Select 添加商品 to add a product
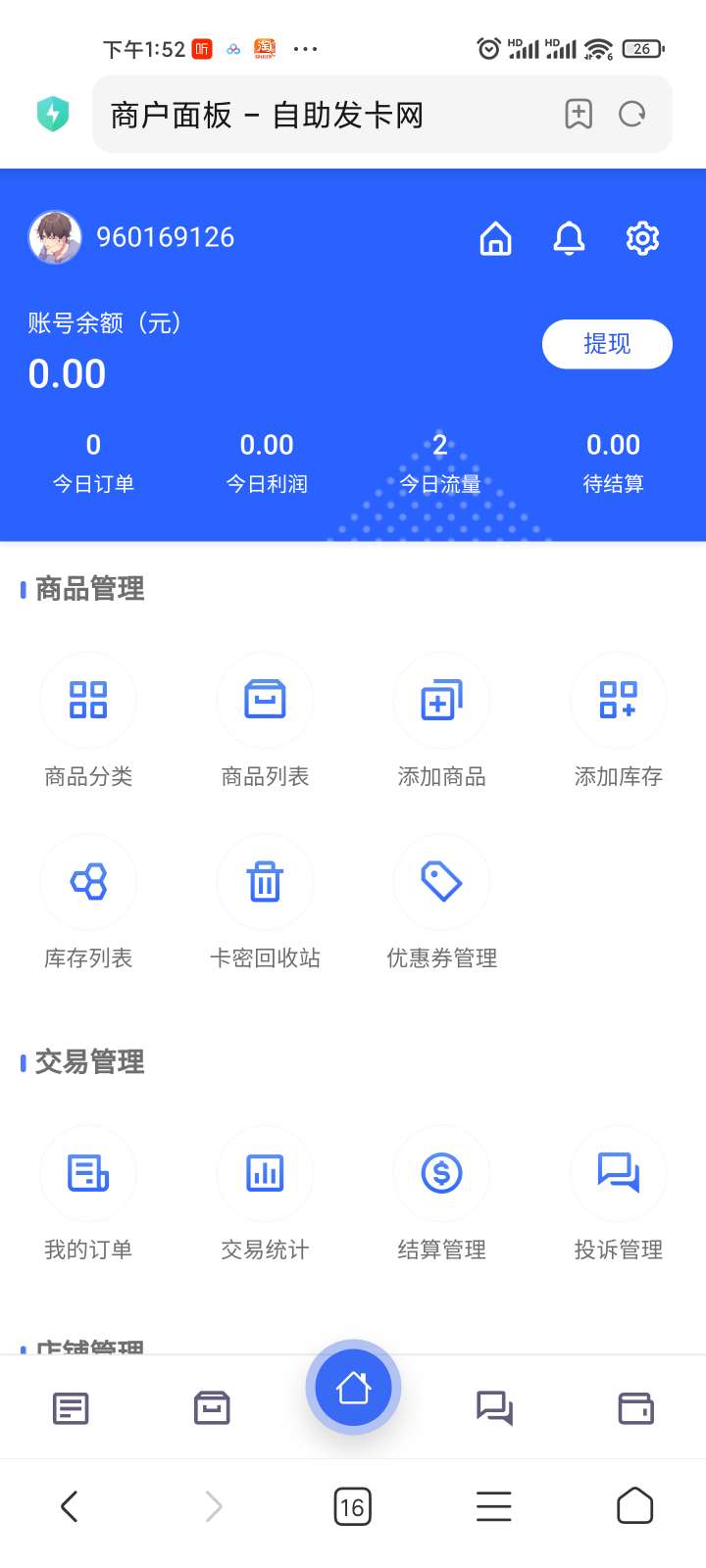The height and width of the screenshot is (1568, 706). 441,700
